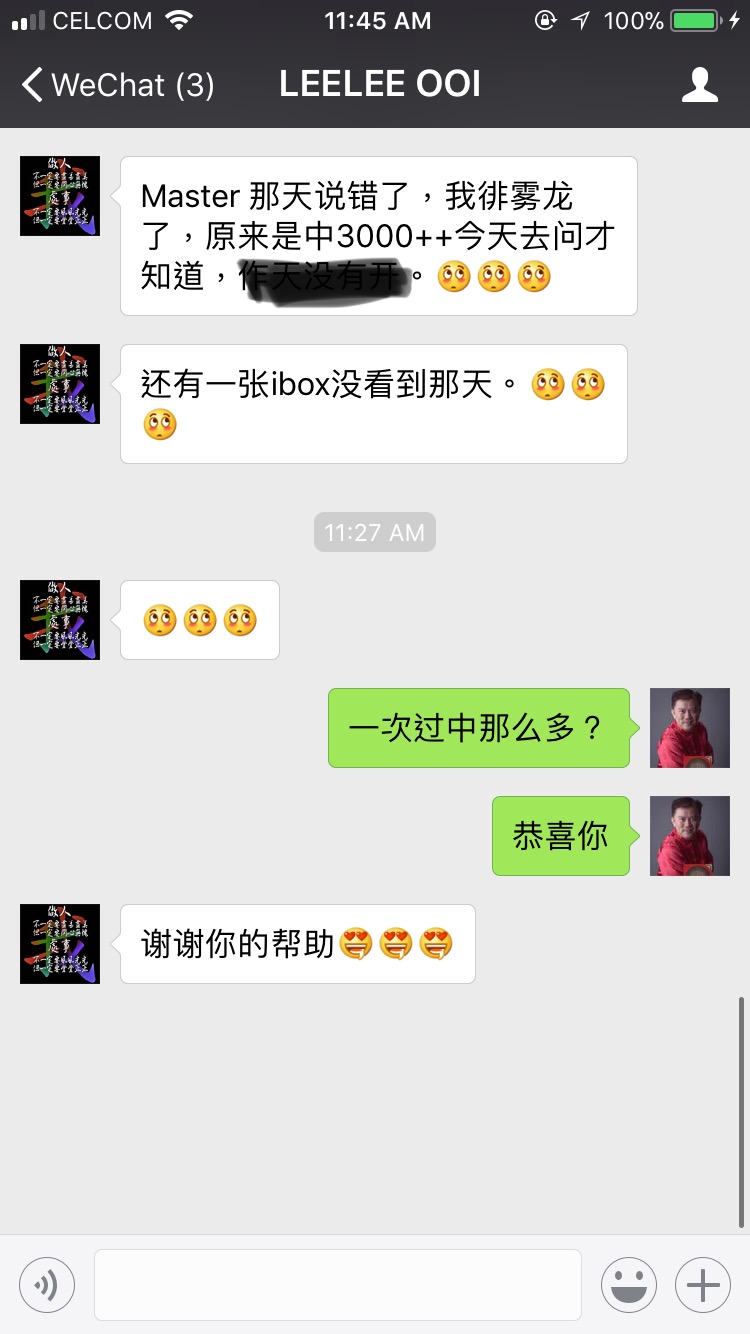Open contact avatar beside the 谢谢你的帮助 message

pyautogui.click(x=60, y=944)
